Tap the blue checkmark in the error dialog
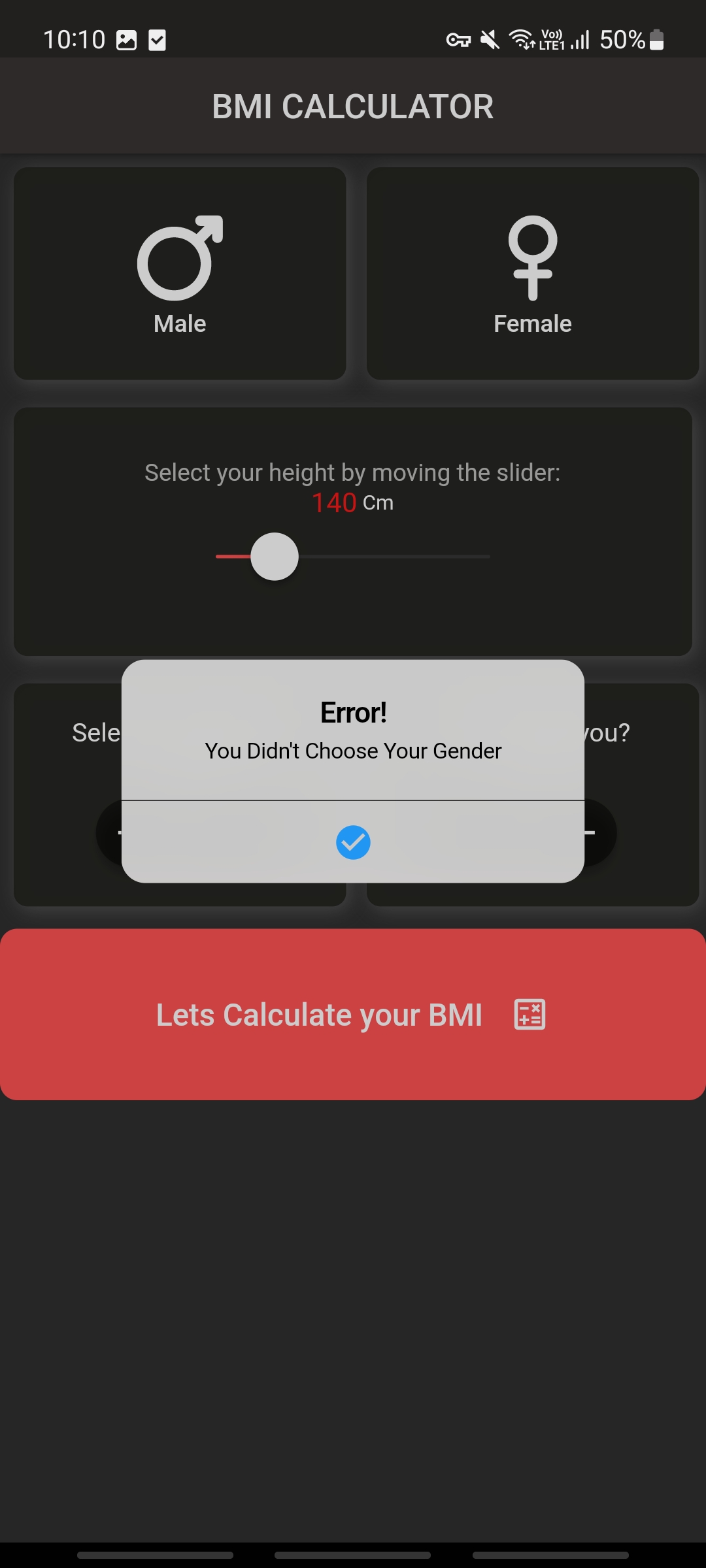 (353, 842)
